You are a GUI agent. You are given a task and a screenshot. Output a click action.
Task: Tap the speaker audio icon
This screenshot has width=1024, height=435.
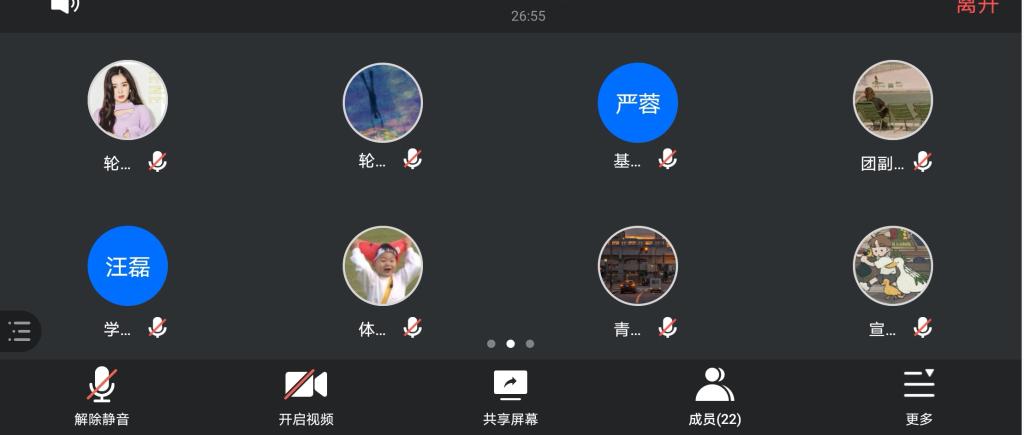pyautogui.click(x=65, y=6)
